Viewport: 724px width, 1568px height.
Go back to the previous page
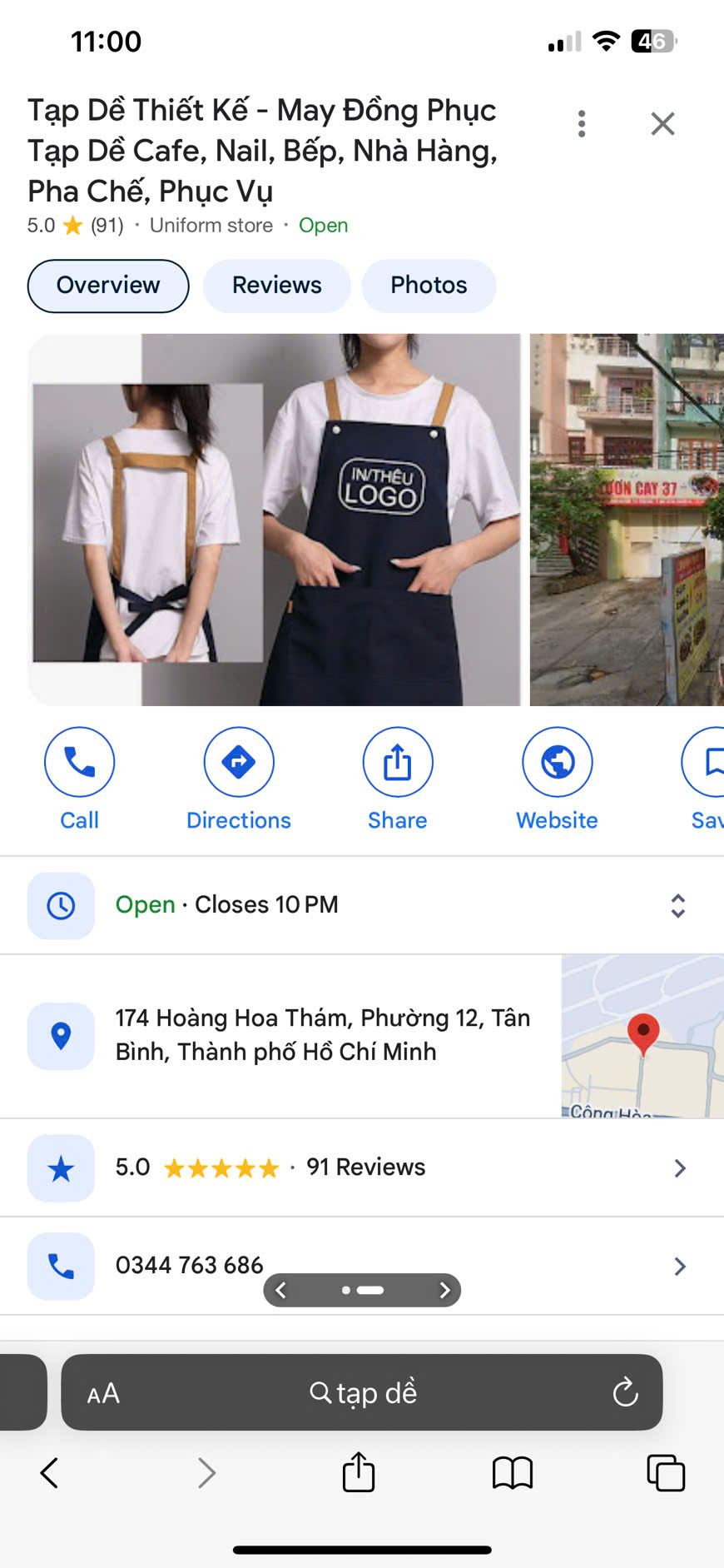tap(47, 1472)
